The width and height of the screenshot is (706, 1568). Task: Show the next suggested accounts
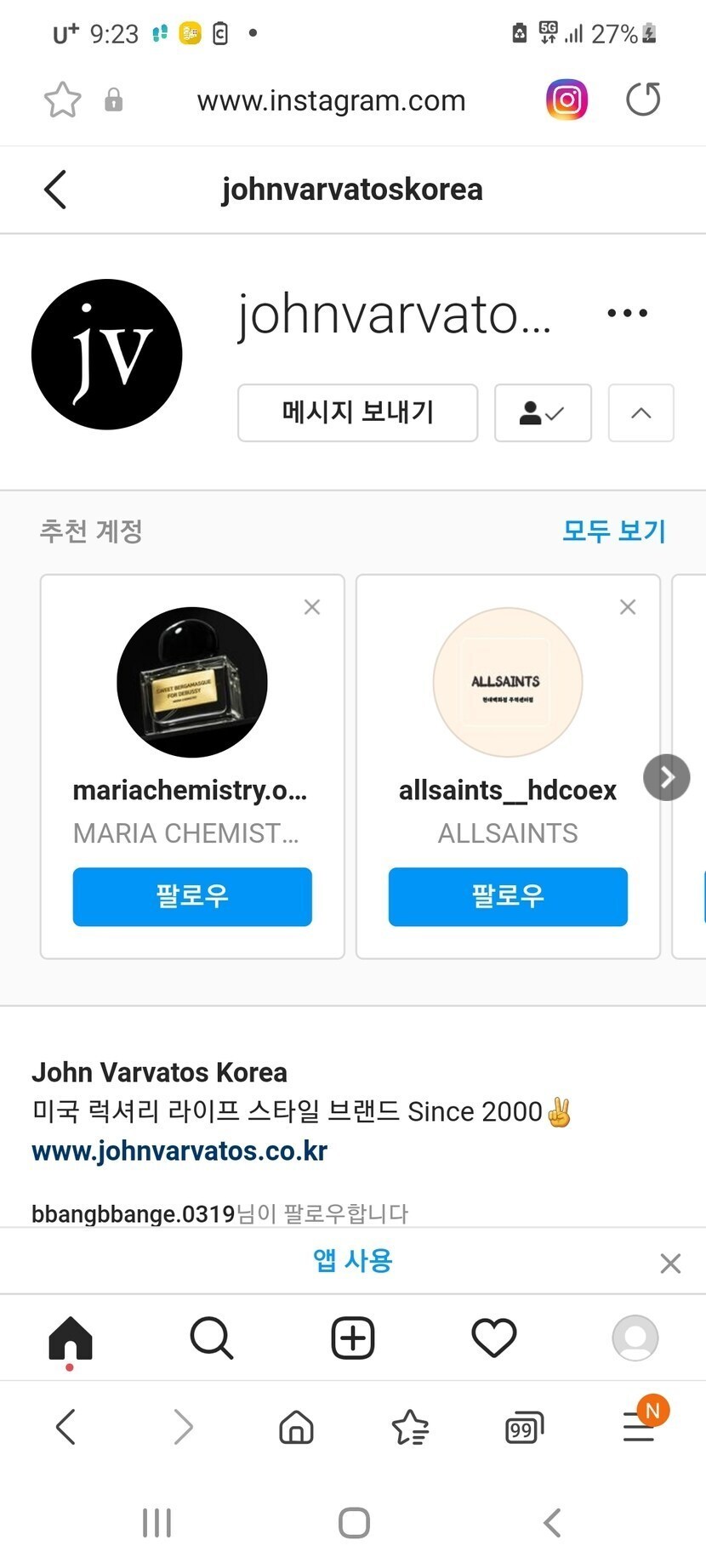[666, 777]
